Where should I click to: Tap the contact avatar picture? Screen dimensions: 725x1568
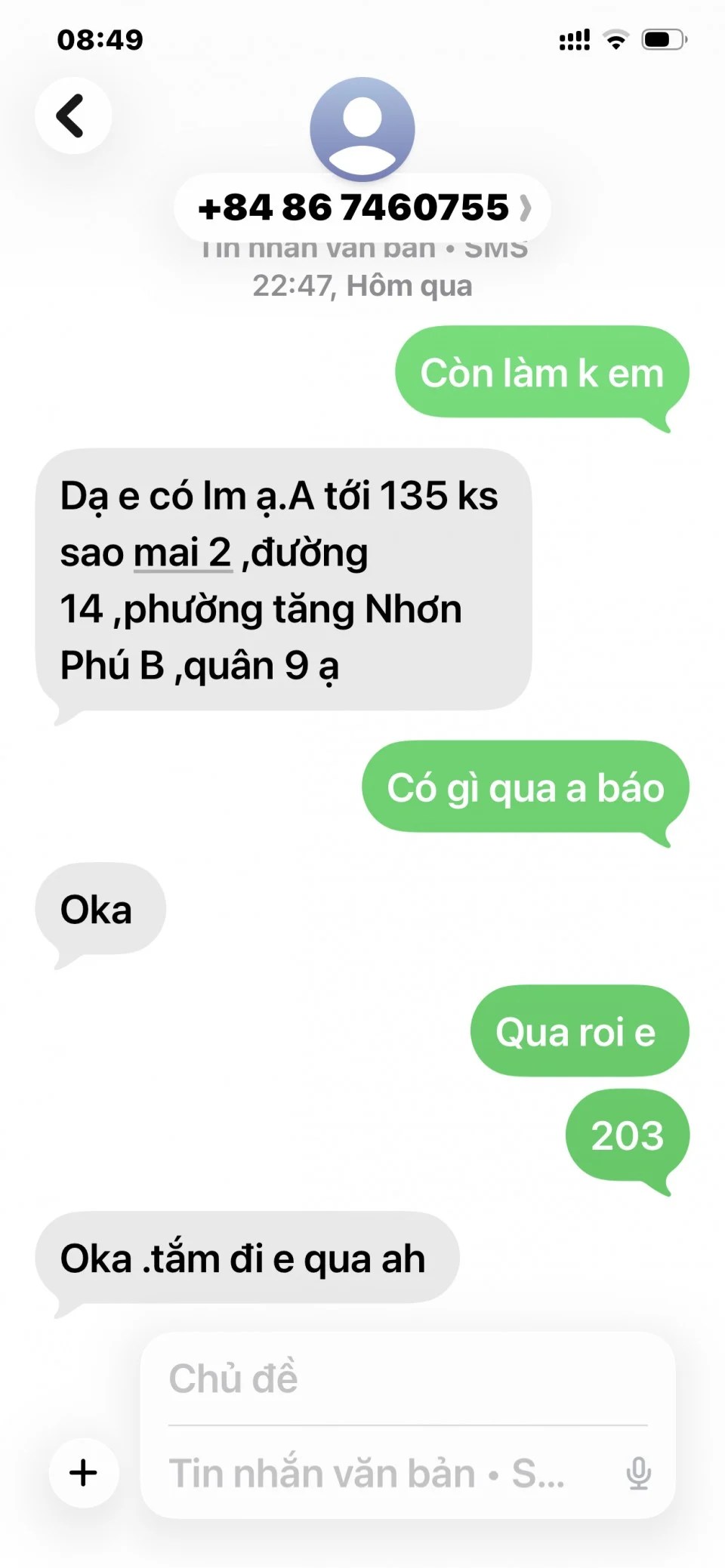coord(362,128)
